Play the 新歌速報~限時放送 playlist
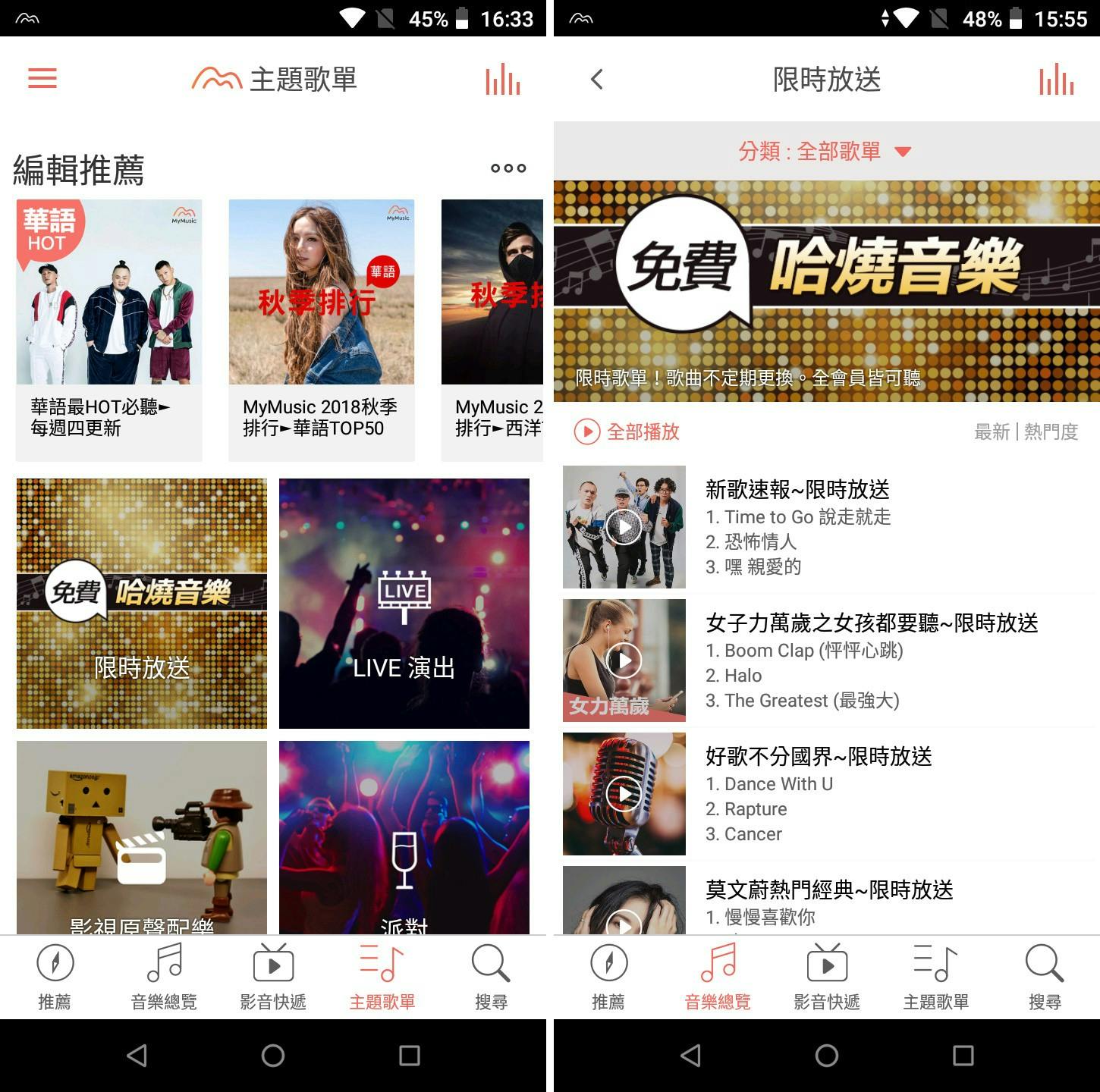Viewport: 1100px width, 1092px height. point(624,527)
